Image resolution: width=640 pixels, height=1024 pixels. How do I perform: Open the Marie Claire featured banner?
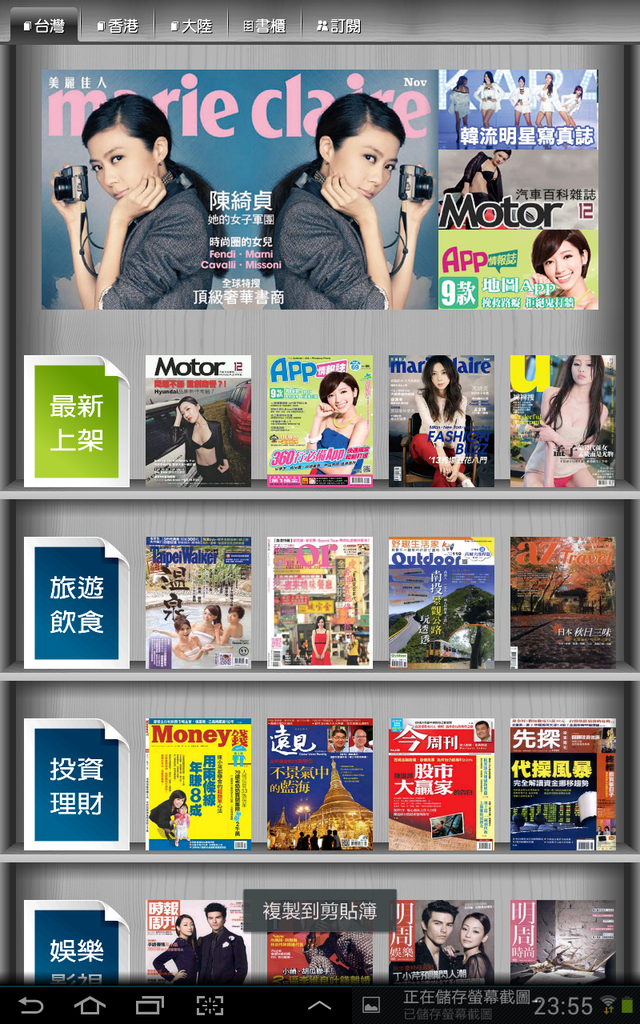point(239,189)
